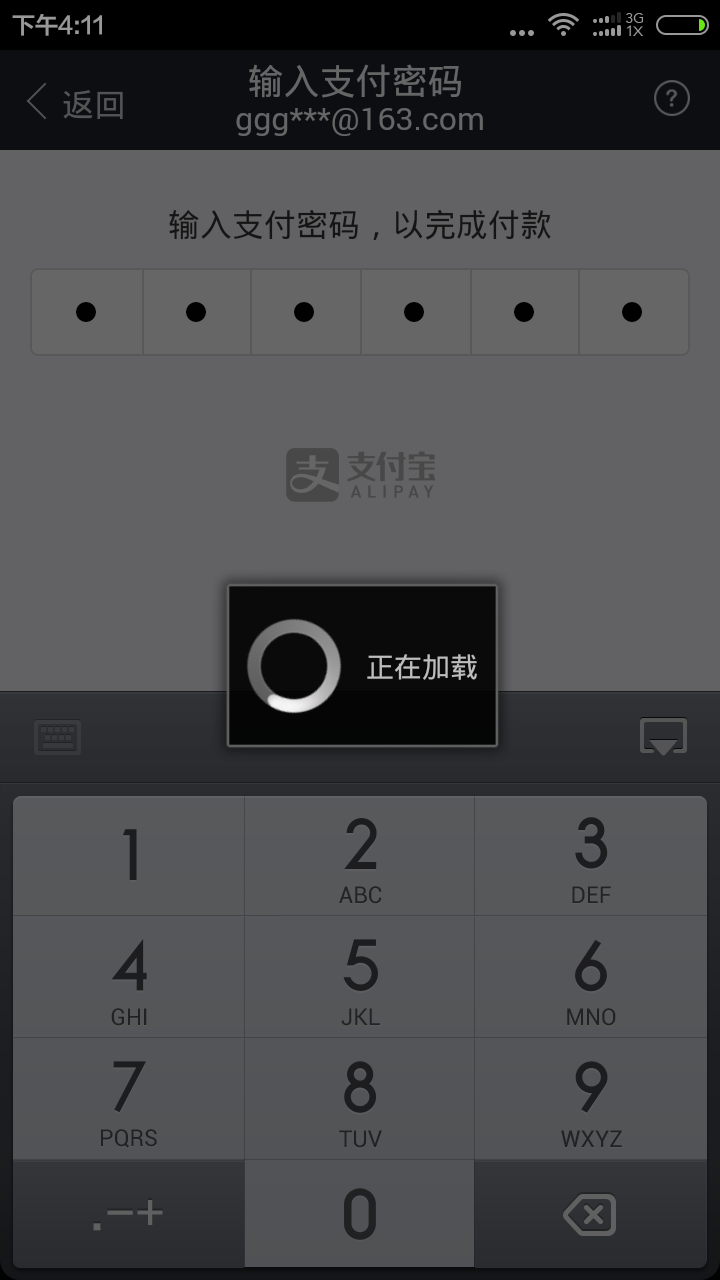
Task: Enter digit 2 ABC on the keypad
Action: point(360,856)
